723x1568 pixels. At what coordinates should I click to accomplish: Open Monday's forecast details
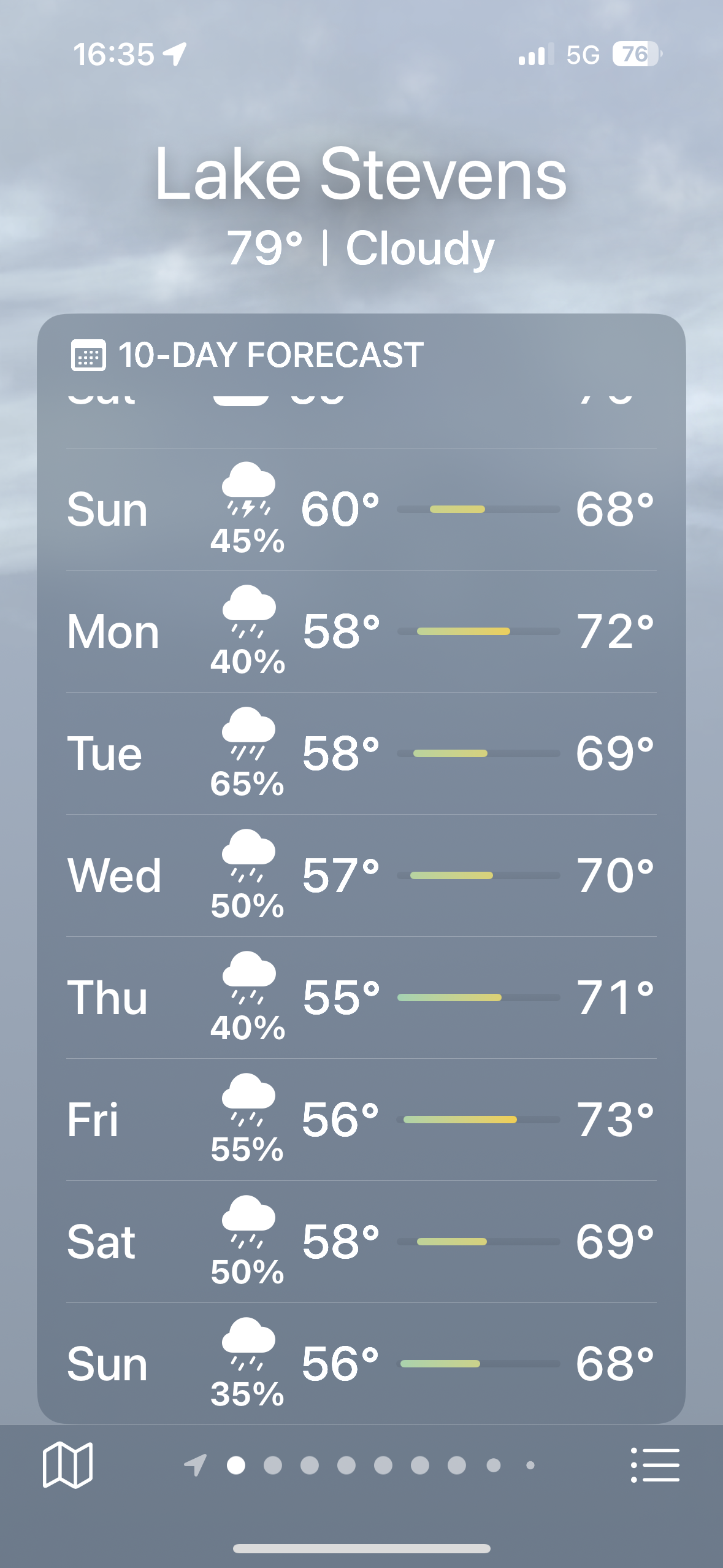[x=361, y=632]
